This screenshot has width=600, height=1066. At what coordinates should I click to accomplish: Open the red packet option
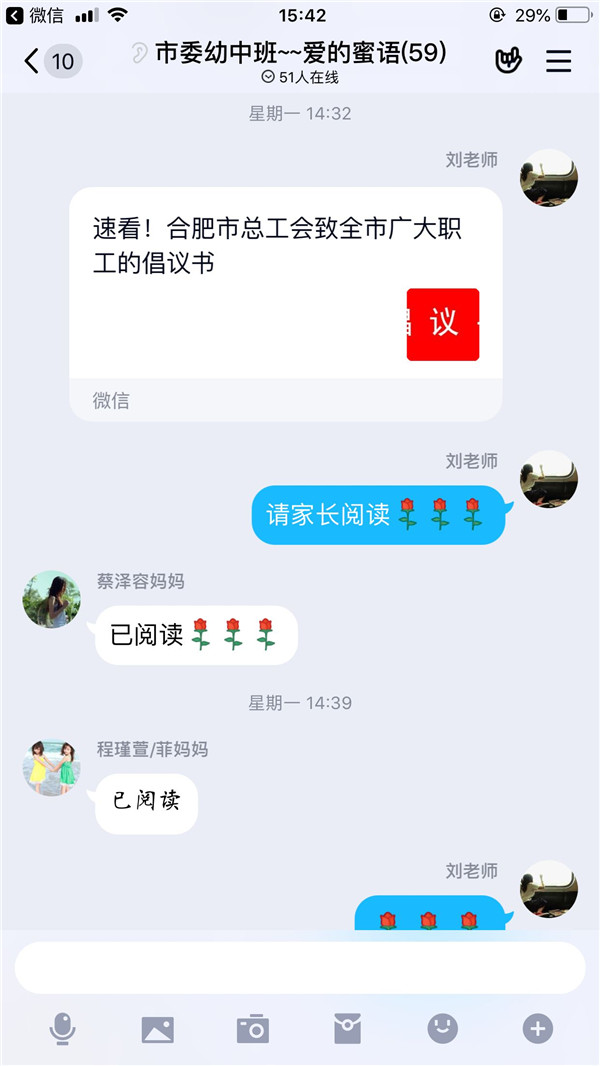point(347,1028)
